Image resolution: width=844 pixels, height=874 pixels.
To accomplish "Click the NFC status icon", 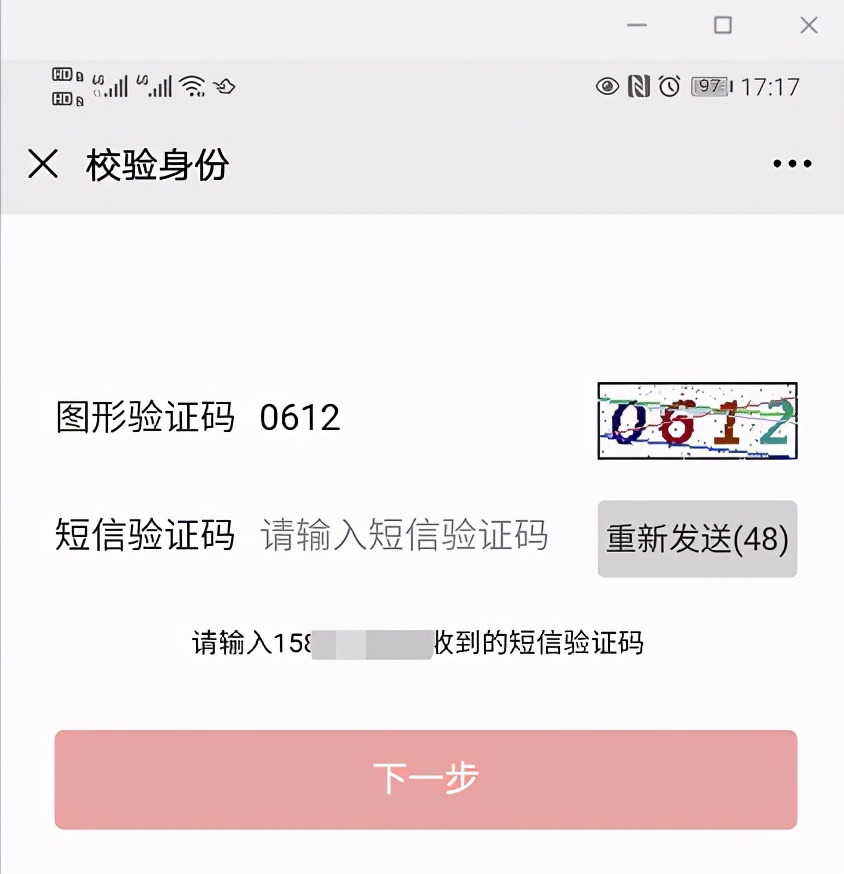I will point(639,87).
